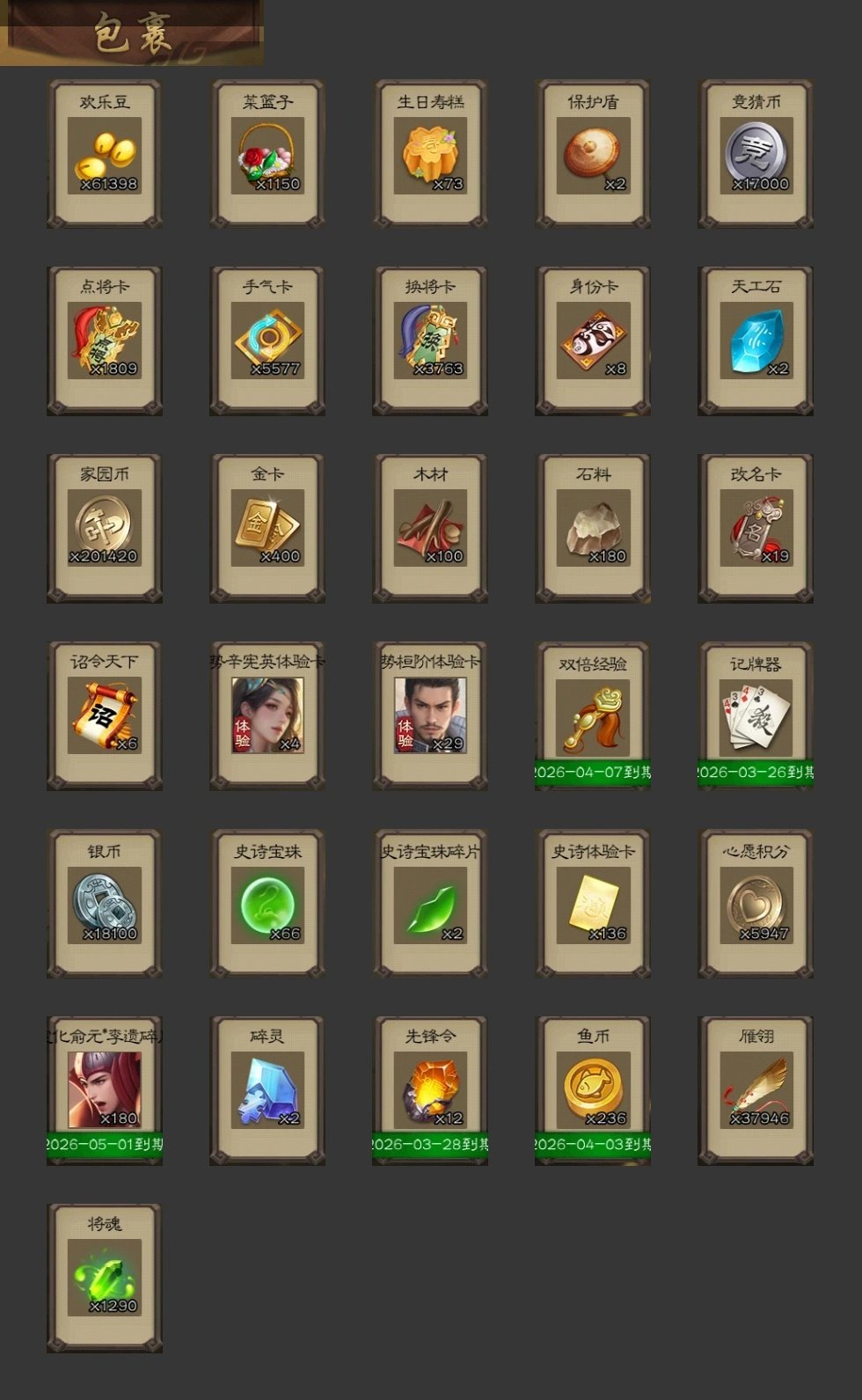
Task: View the 换将卡 item details
Action: [x=430, y=341]
